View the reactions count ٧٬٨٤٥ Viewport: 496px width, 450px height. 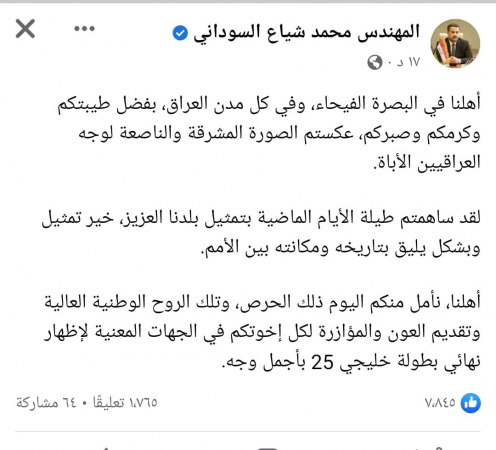coord(453,403)
